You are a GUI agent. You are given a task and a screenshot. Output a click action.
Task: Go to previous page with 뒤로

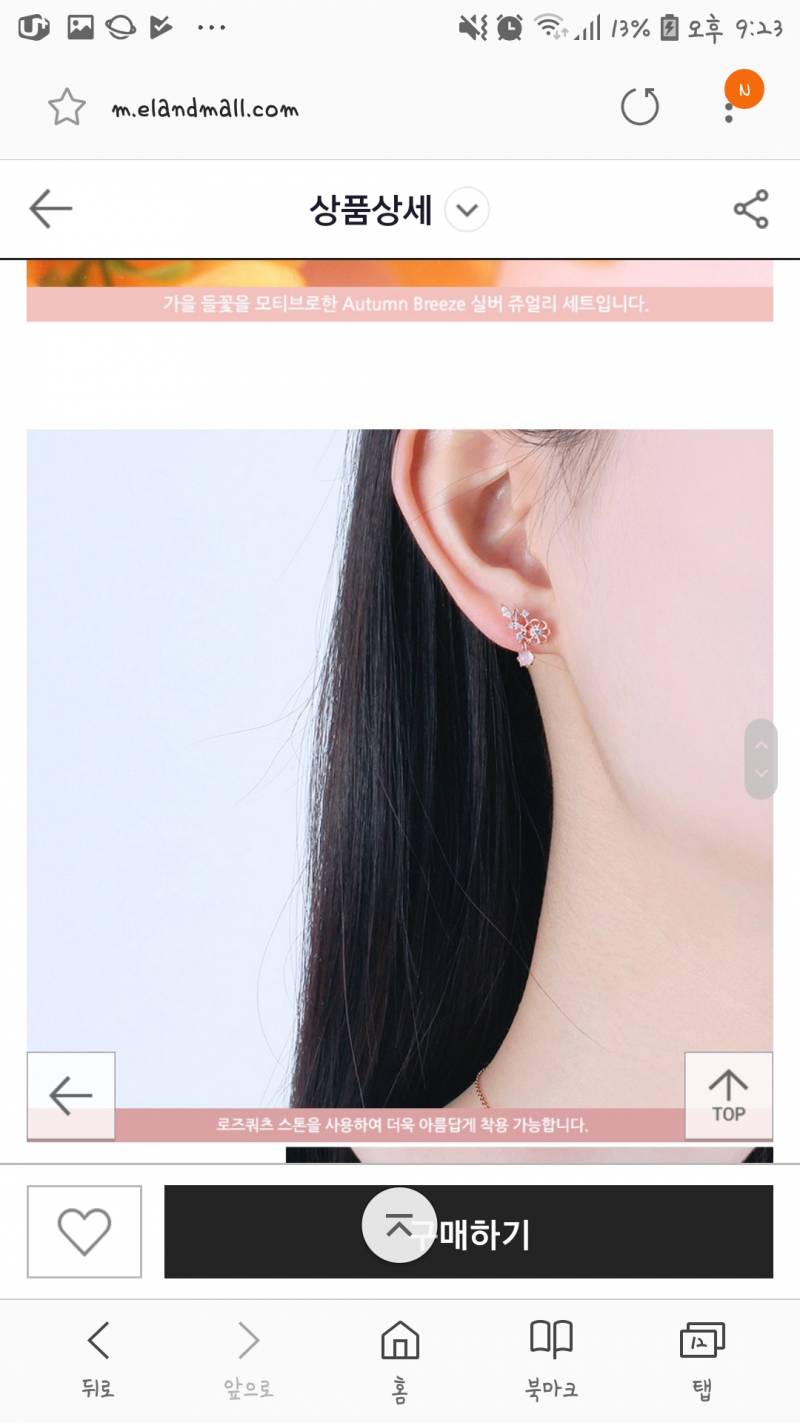pyautogui.click(x=98, y=1358)
